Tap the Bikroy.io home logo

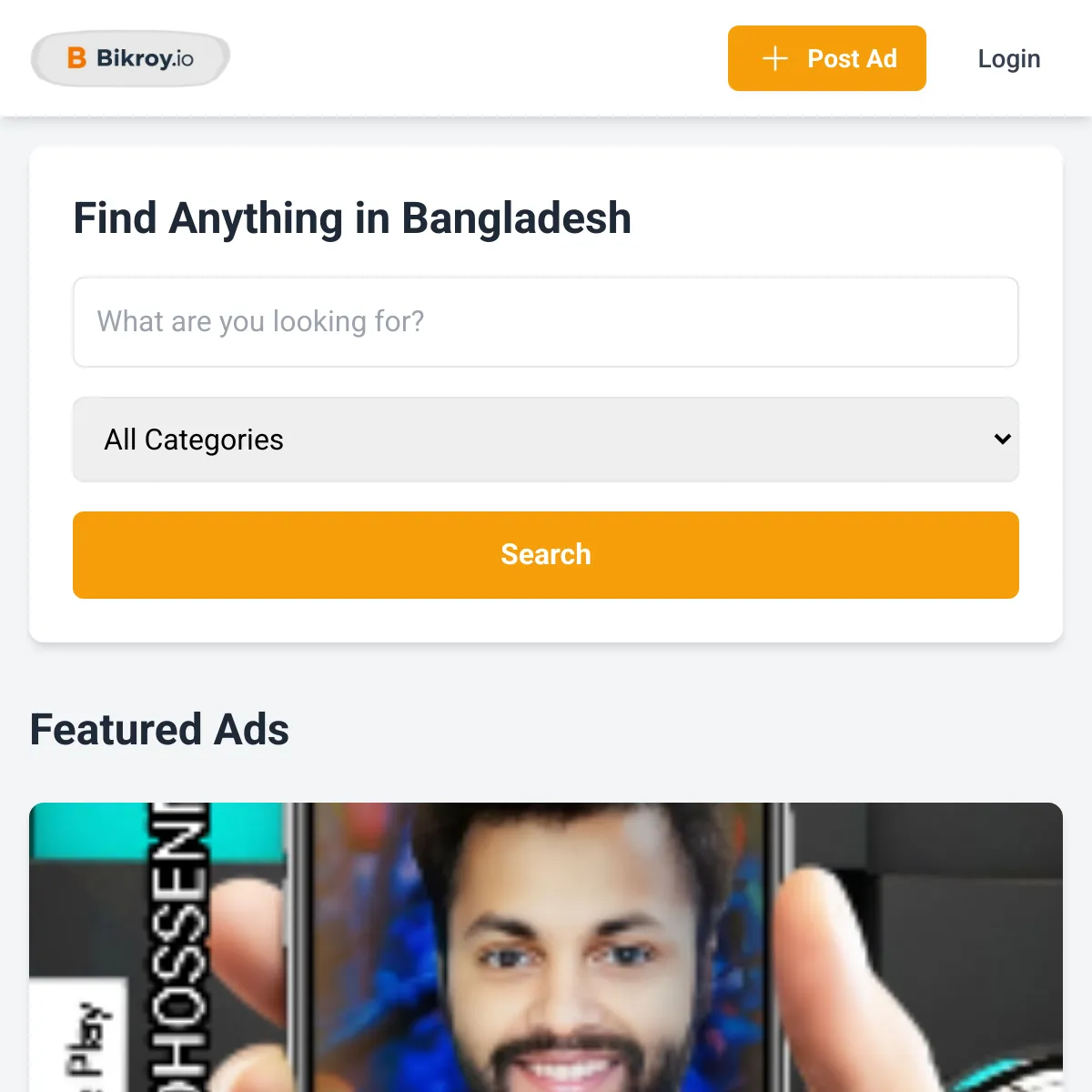[130, 59]
